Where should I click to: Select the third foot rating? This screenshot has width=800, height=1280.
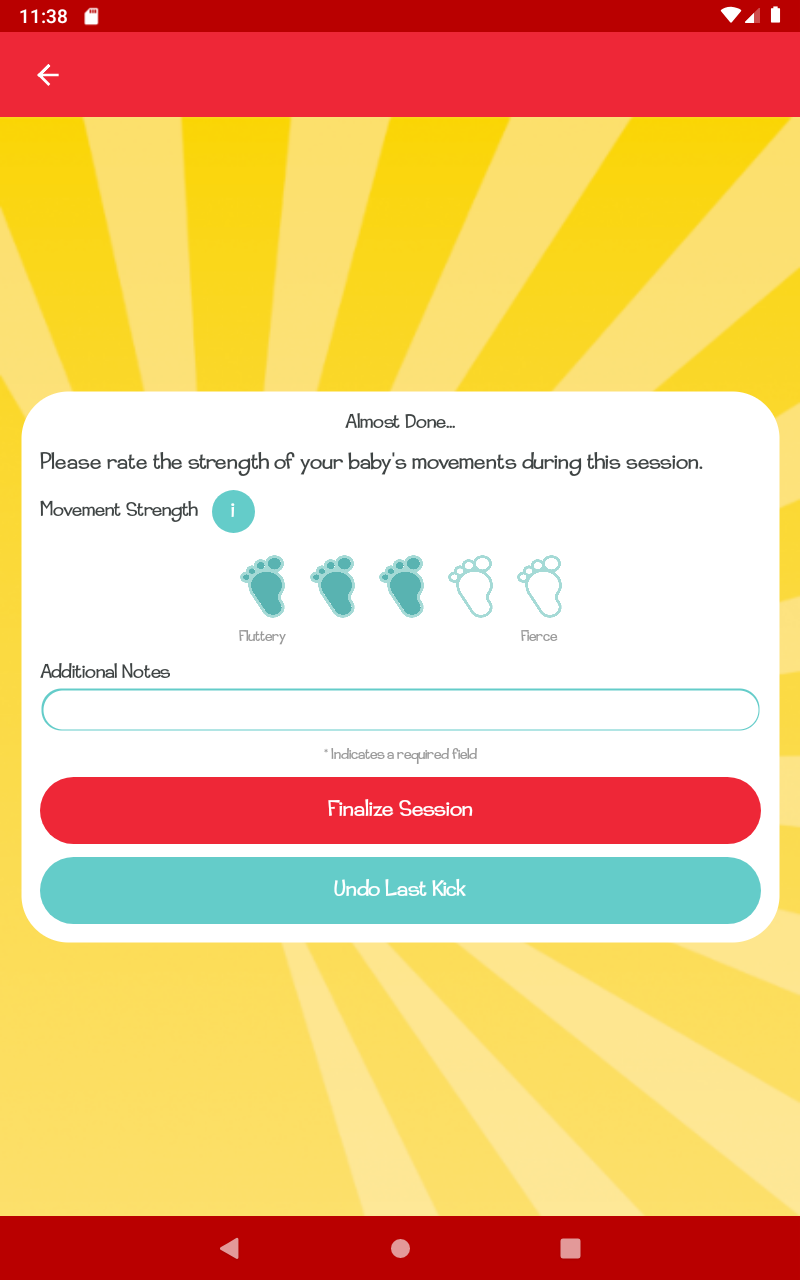(402, 587)
